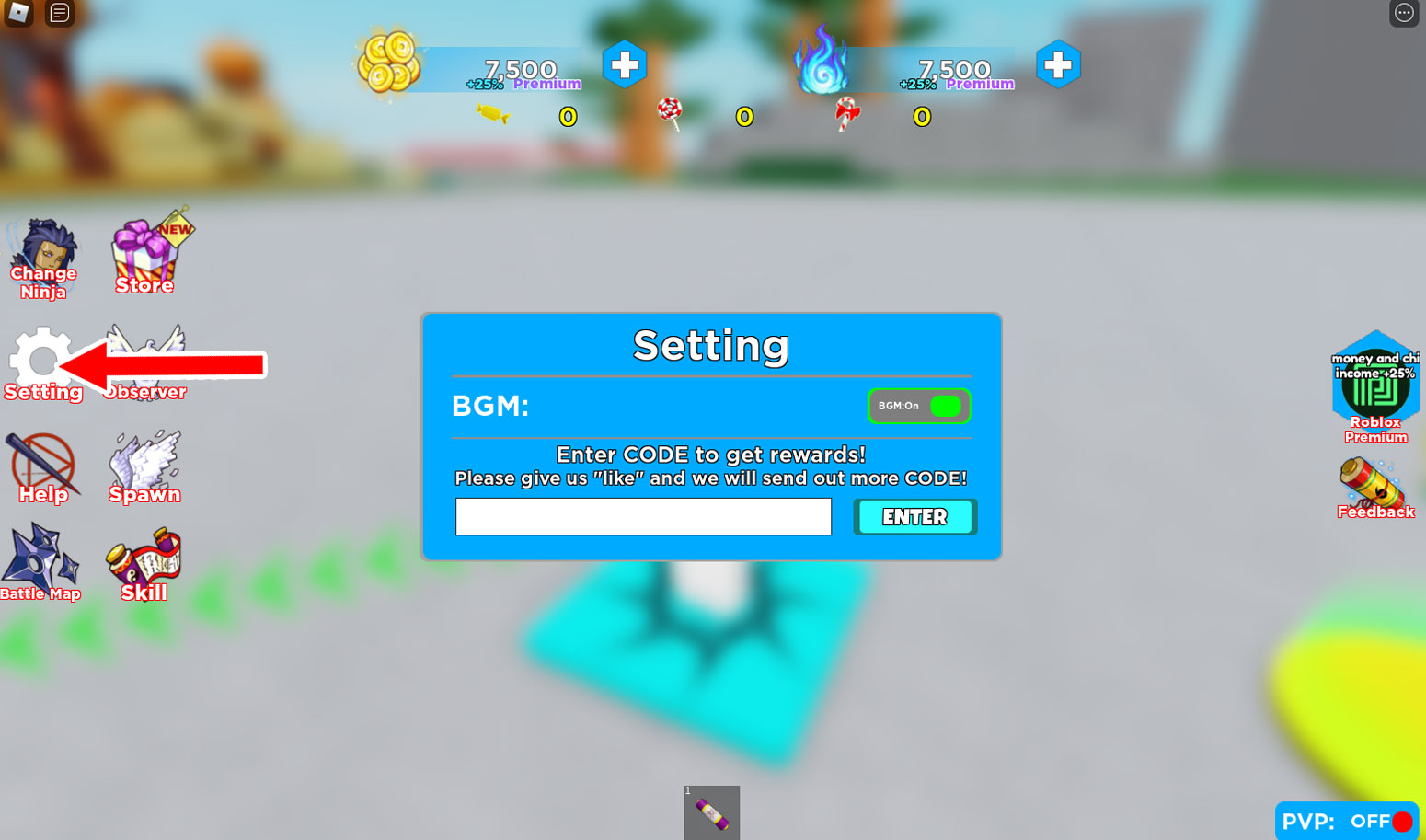The height and width of the screenshot is (840, 1426).
Task: Open the Help button
Action: click(x=42, y=467)
